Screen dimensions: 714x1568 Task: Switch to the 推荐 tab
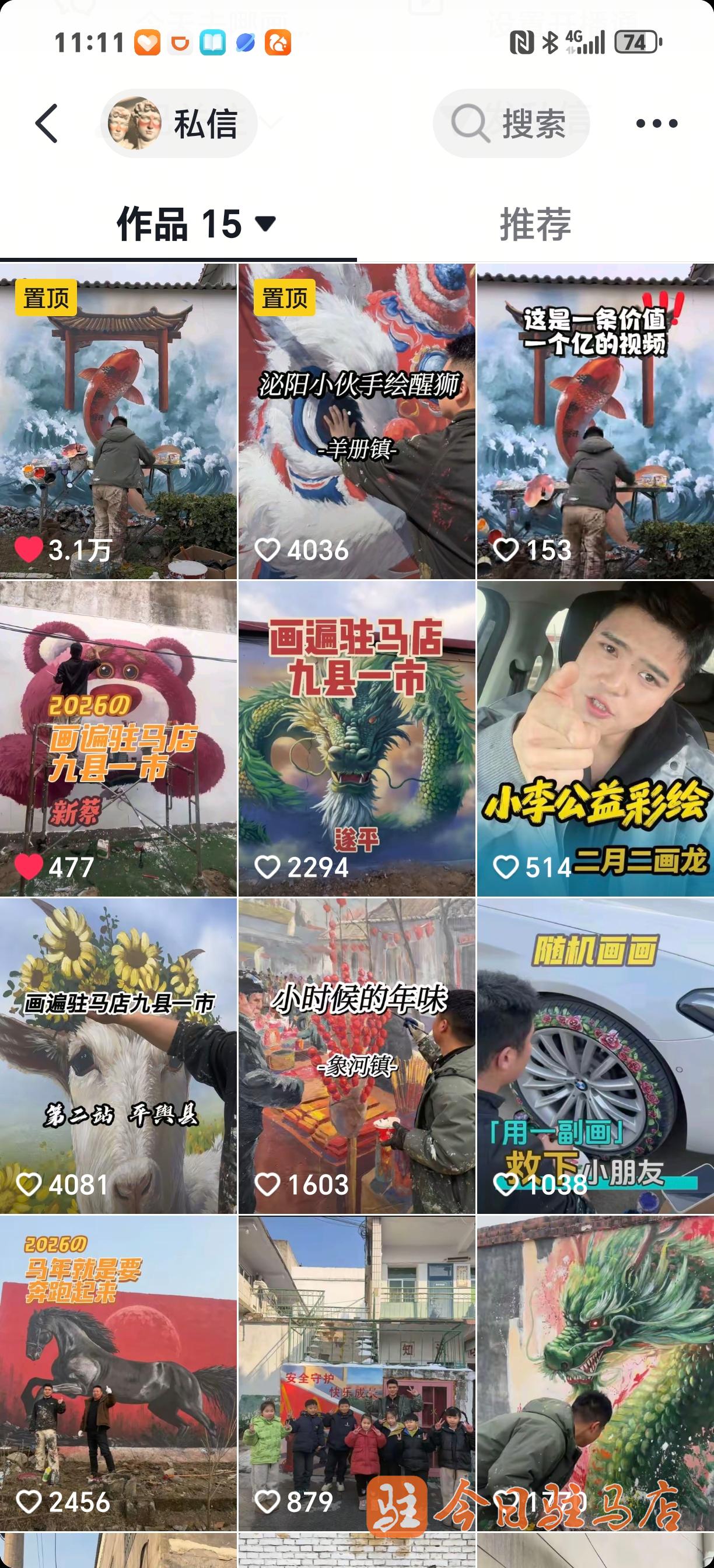coord(535,223)
